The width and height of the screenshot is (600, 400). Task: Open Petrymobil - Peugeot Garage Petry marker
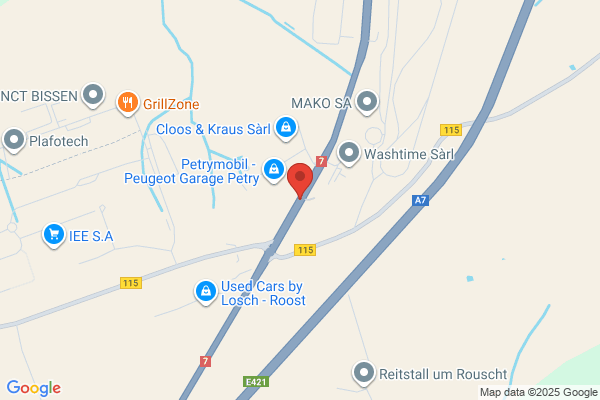pos(274,170)
